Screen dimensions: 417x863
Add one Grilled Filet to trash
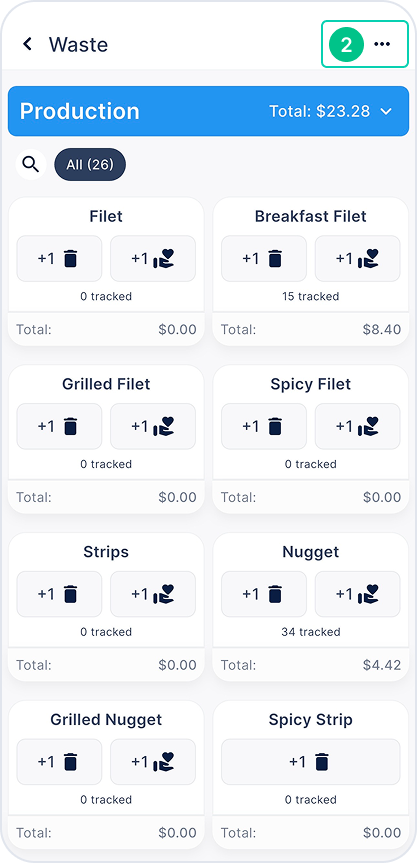(59, 427)
